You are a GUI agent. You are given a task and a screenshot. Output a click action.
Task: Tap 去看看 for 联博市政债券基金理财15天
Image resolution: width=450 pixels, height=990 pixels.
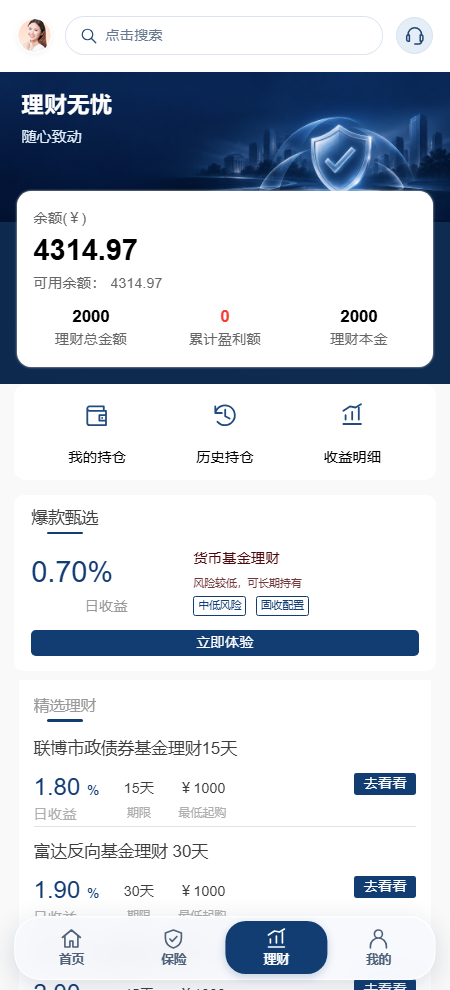coord(385,784)
